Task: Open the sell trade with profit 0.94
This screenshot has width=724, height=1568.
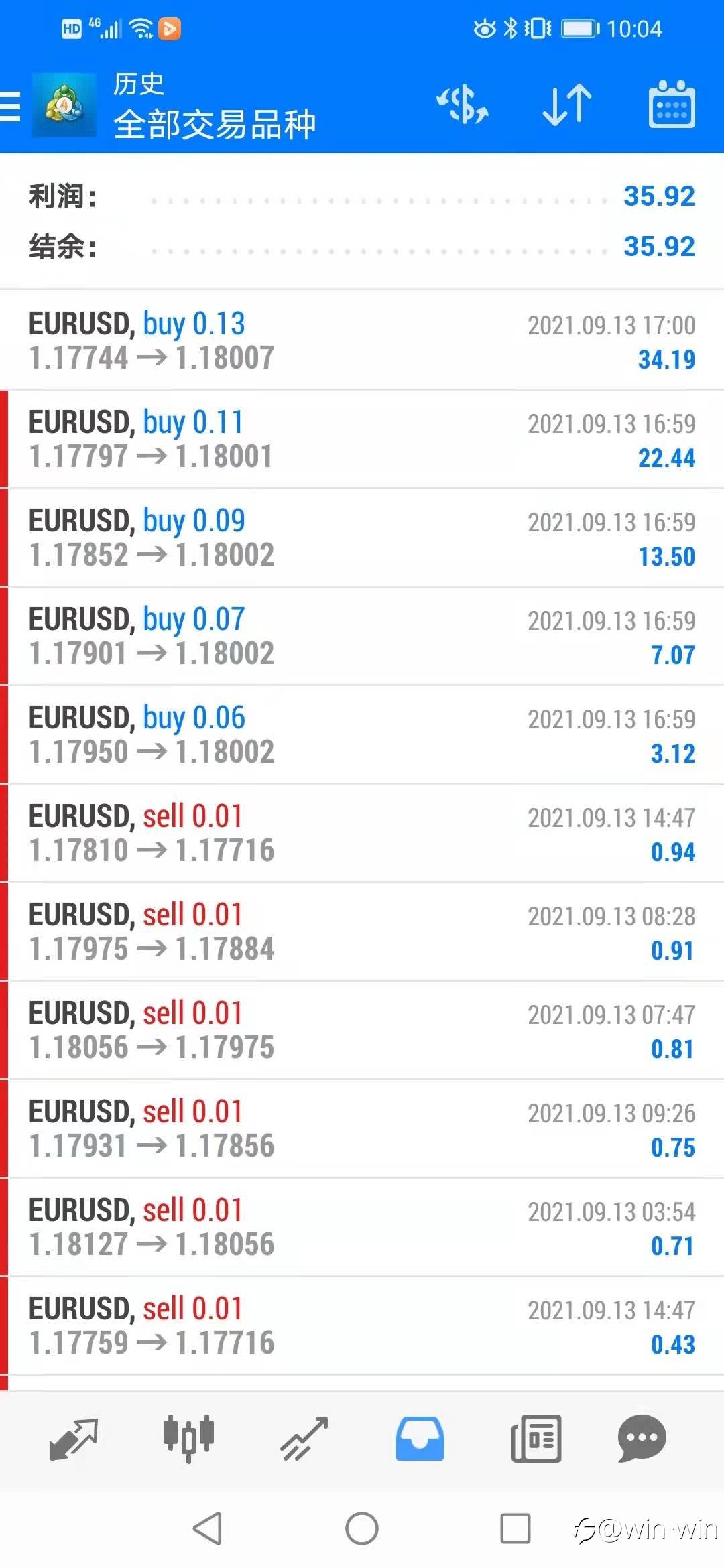Action: point(362,833)
